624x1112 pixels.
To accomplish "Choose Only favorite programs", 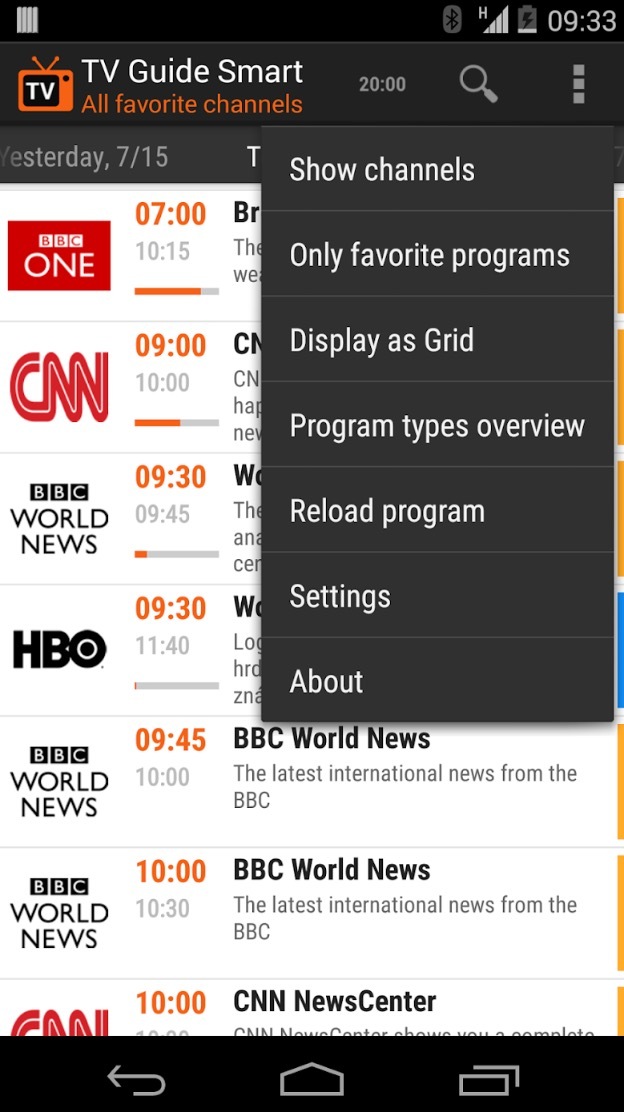I will click(x=437, y=255).
